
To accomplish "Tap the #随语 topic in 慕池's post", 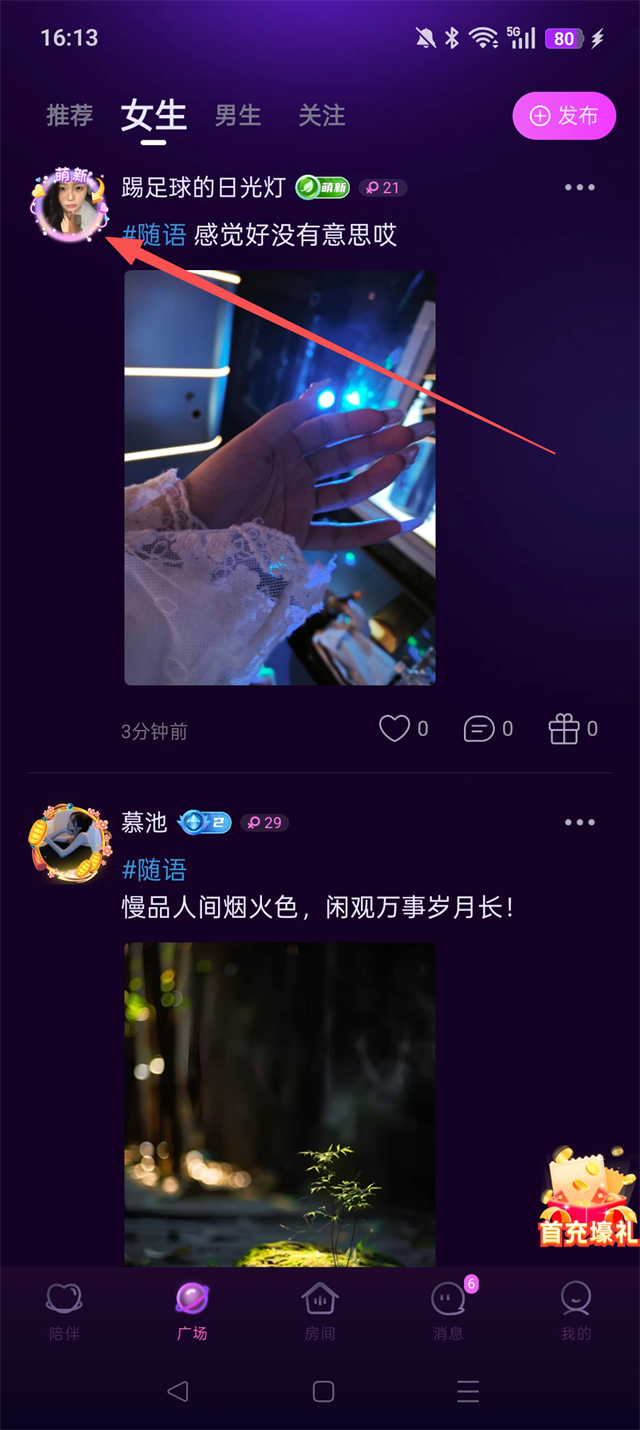I will [x=154, y=869].
